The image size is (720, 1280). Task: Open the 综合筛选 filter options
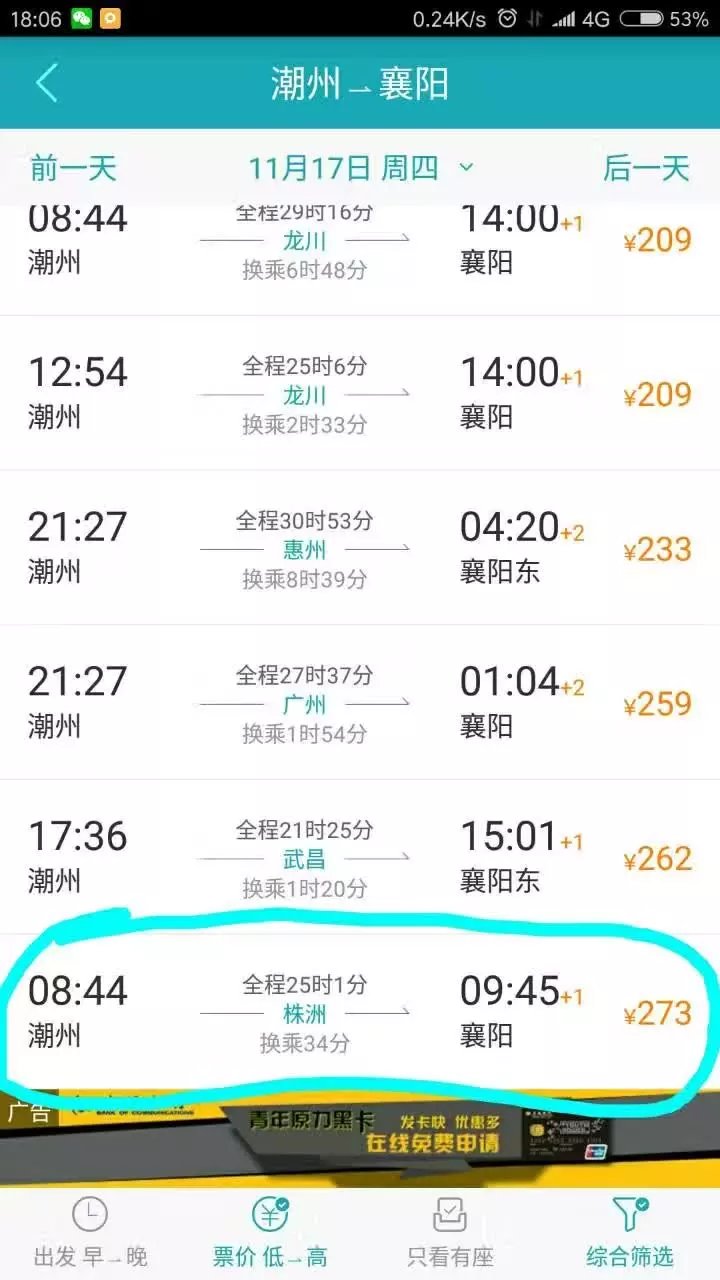tap(629, 1233)
